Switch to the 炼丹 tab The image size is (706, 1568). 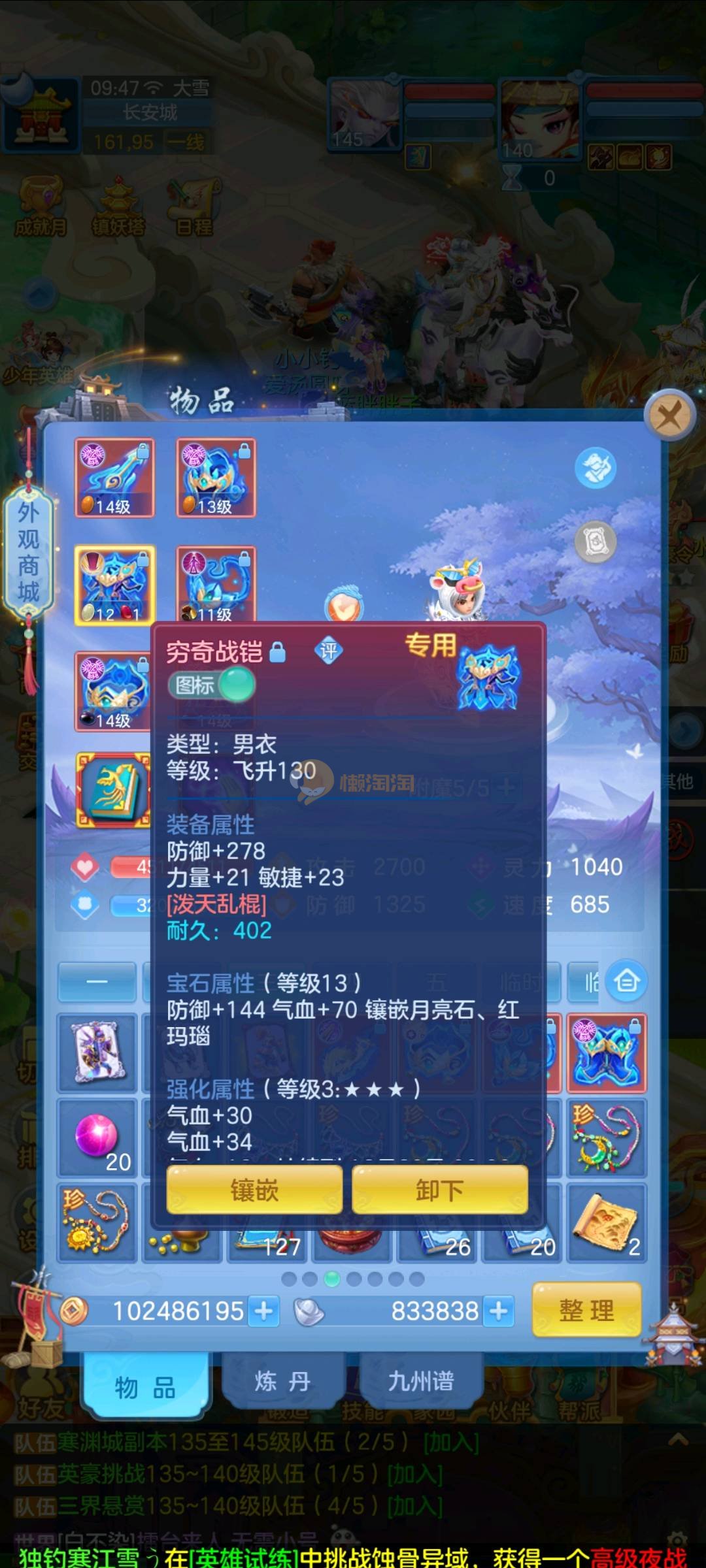coord(282,1381)
